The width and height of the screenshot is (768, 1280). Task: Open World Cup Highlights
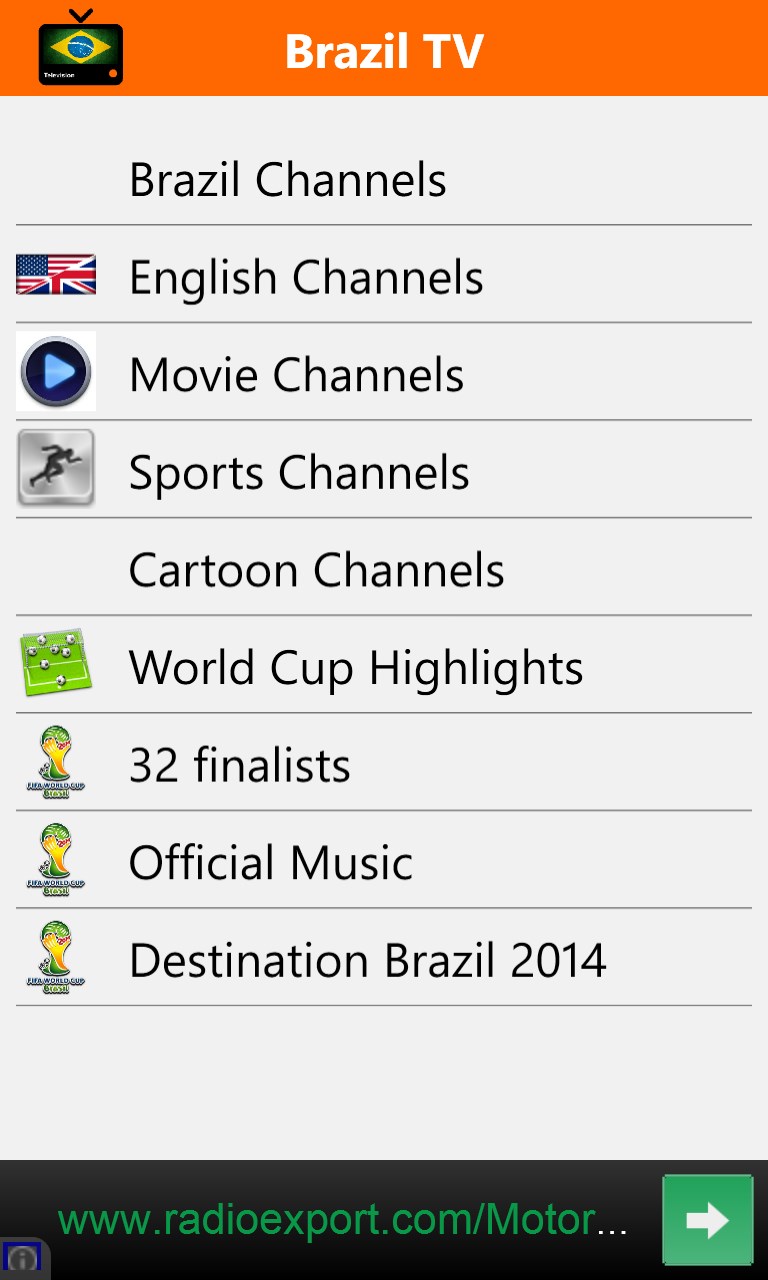click(x=356, y=666)
